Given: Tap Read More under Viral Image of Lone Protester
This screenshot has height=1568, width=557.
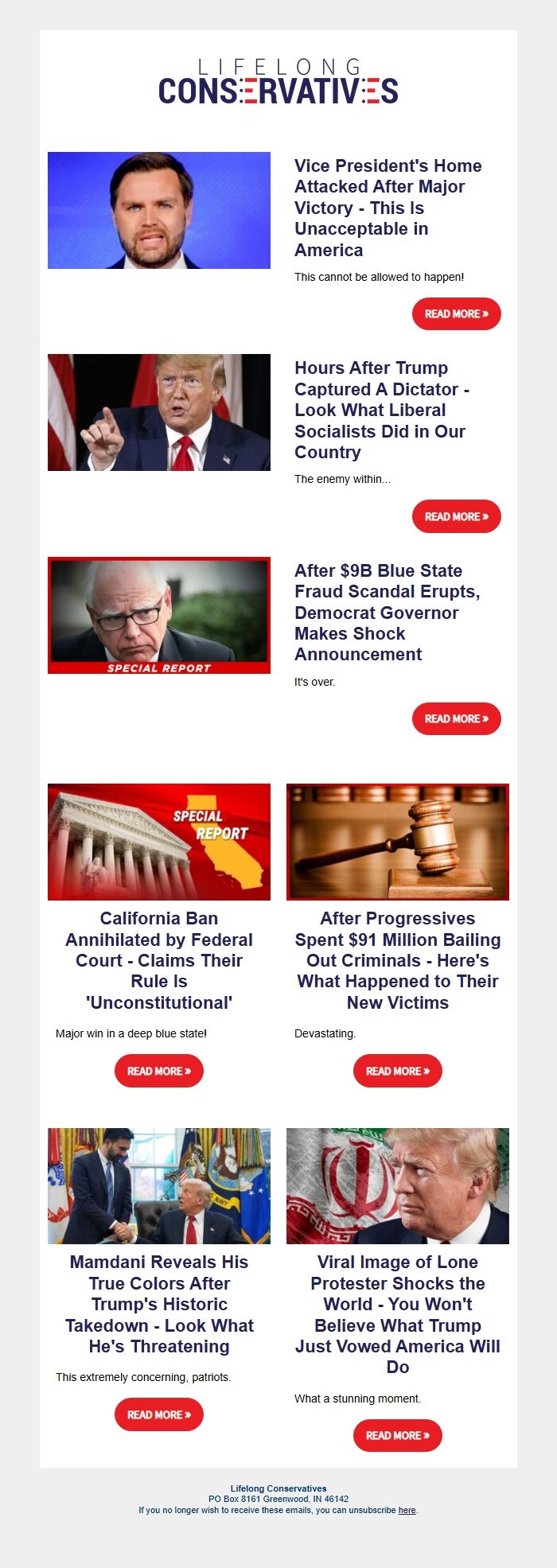Looking at the screenshot, I should (x=397, y=1435).
